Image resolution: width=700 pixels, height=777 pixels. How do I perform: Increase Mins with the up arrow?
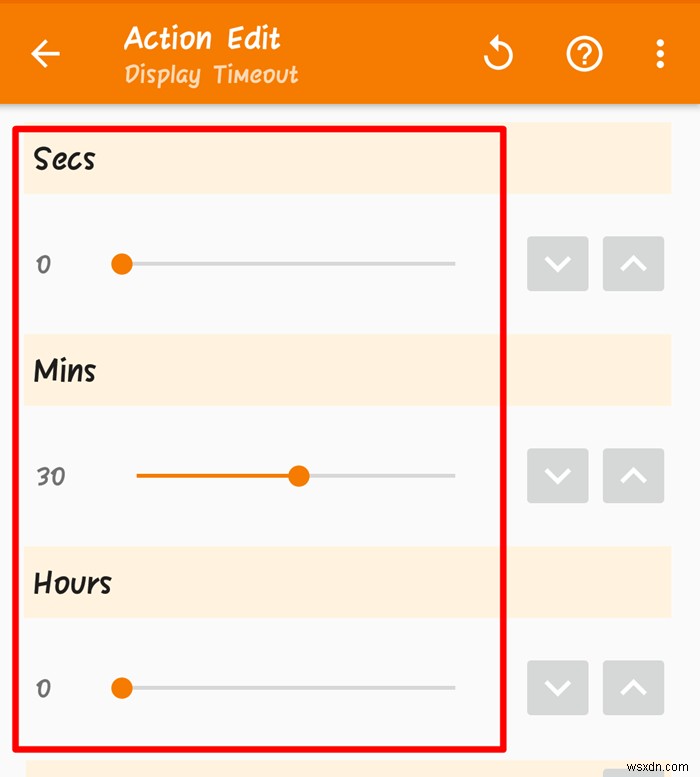click(633, 476)
